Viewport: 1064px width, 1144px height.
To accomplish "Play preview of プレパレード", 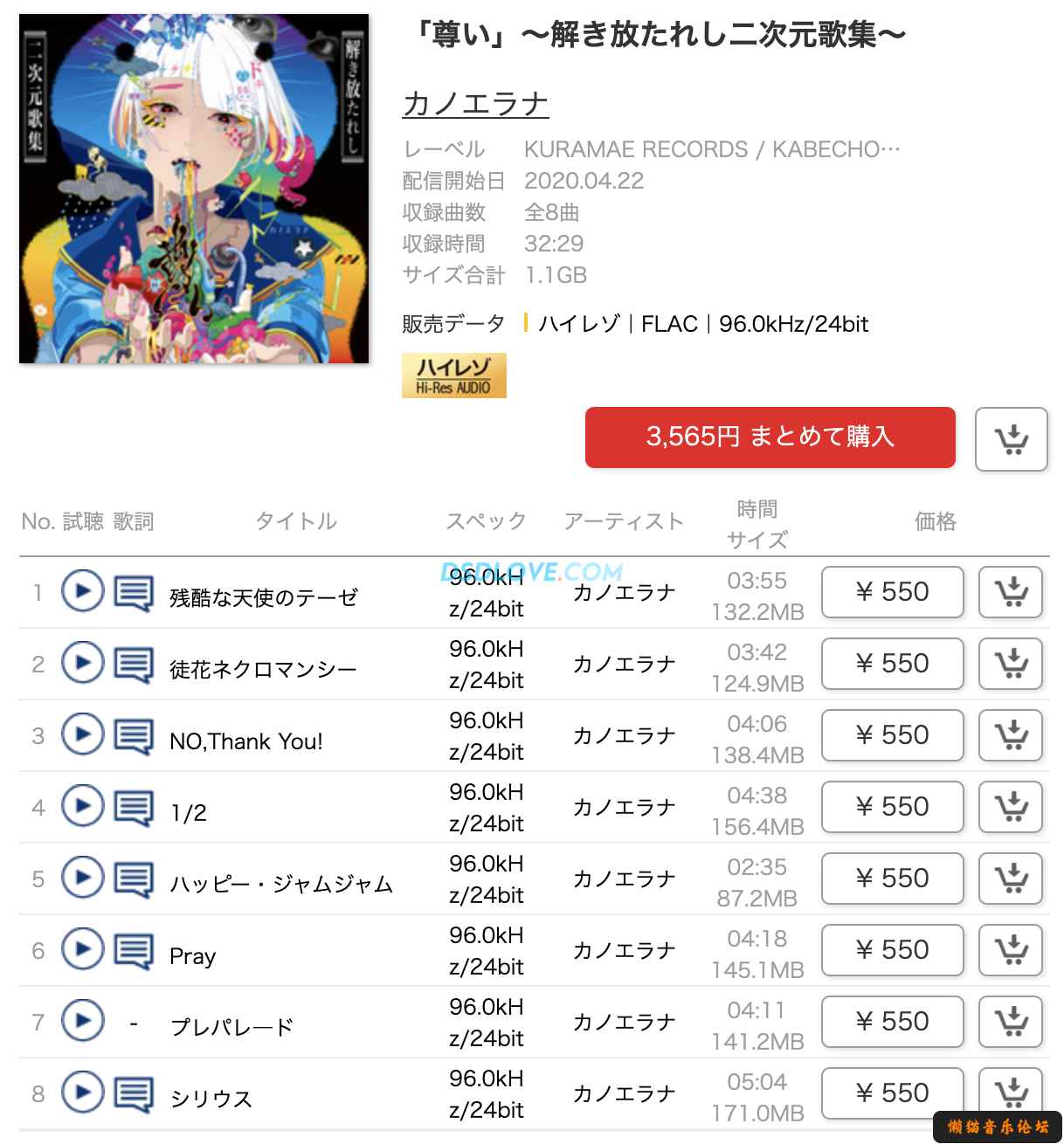I will (83, 1021).
